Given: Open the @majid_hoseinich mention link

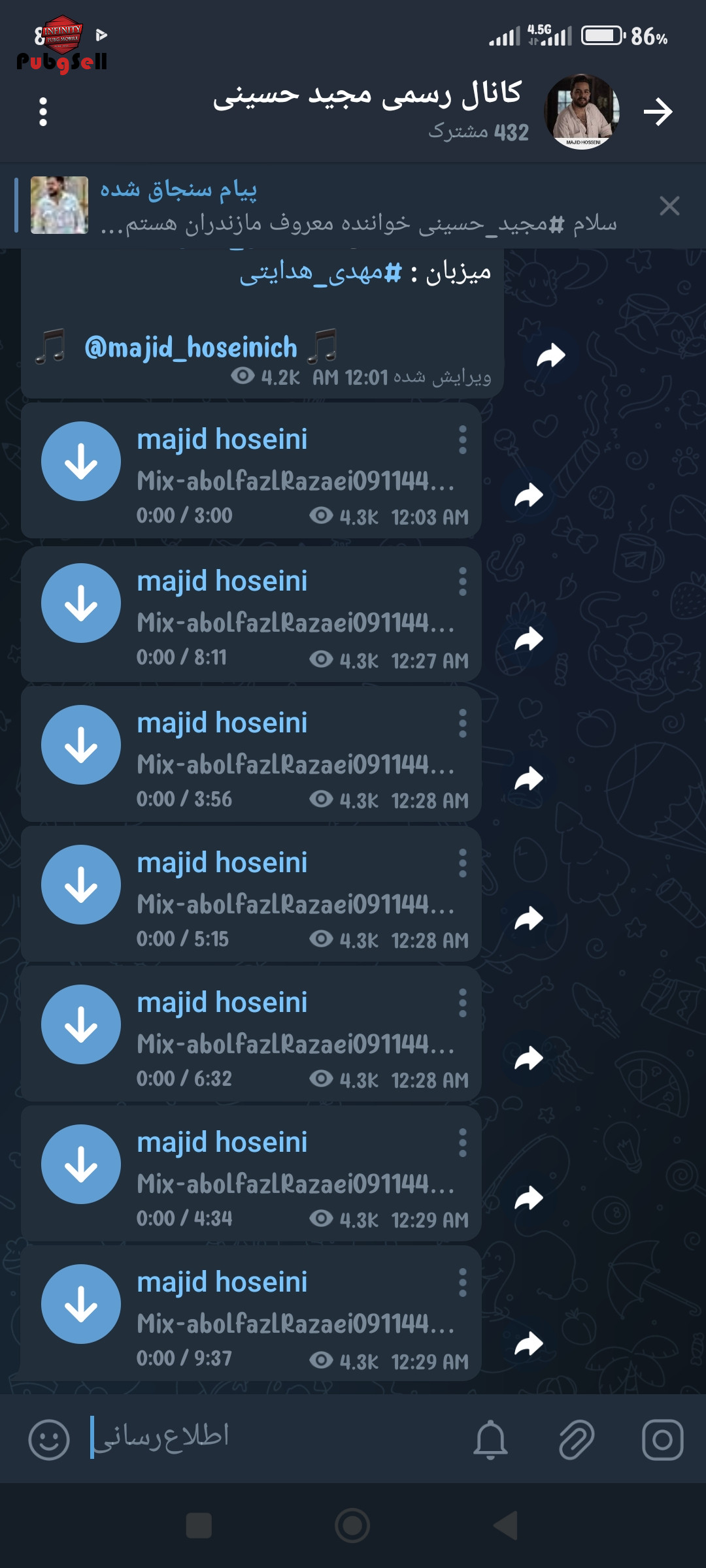Looking at the screenshot, I should click(x=190, y=347).
